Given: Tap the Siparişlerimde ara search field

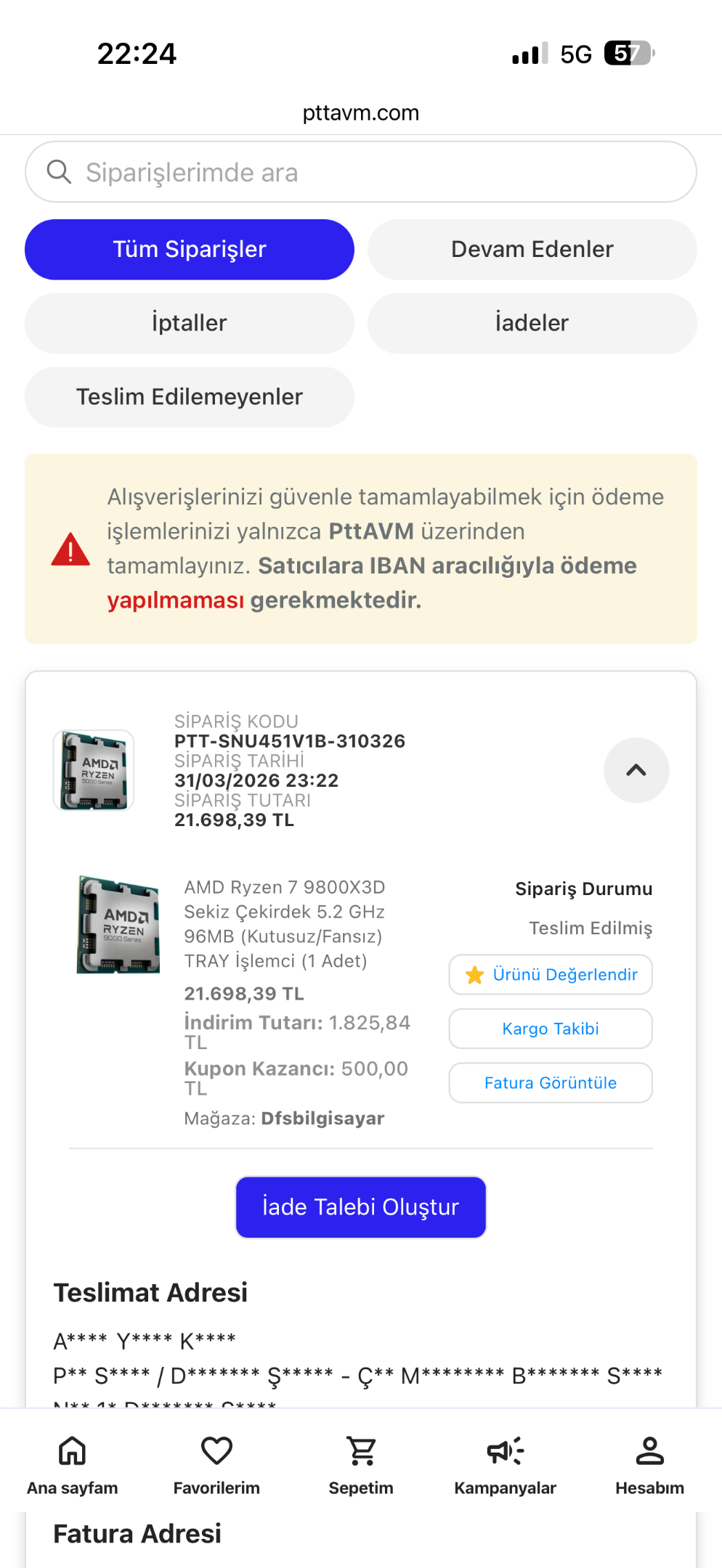Looking at the screenshot, I should [361, 172].
